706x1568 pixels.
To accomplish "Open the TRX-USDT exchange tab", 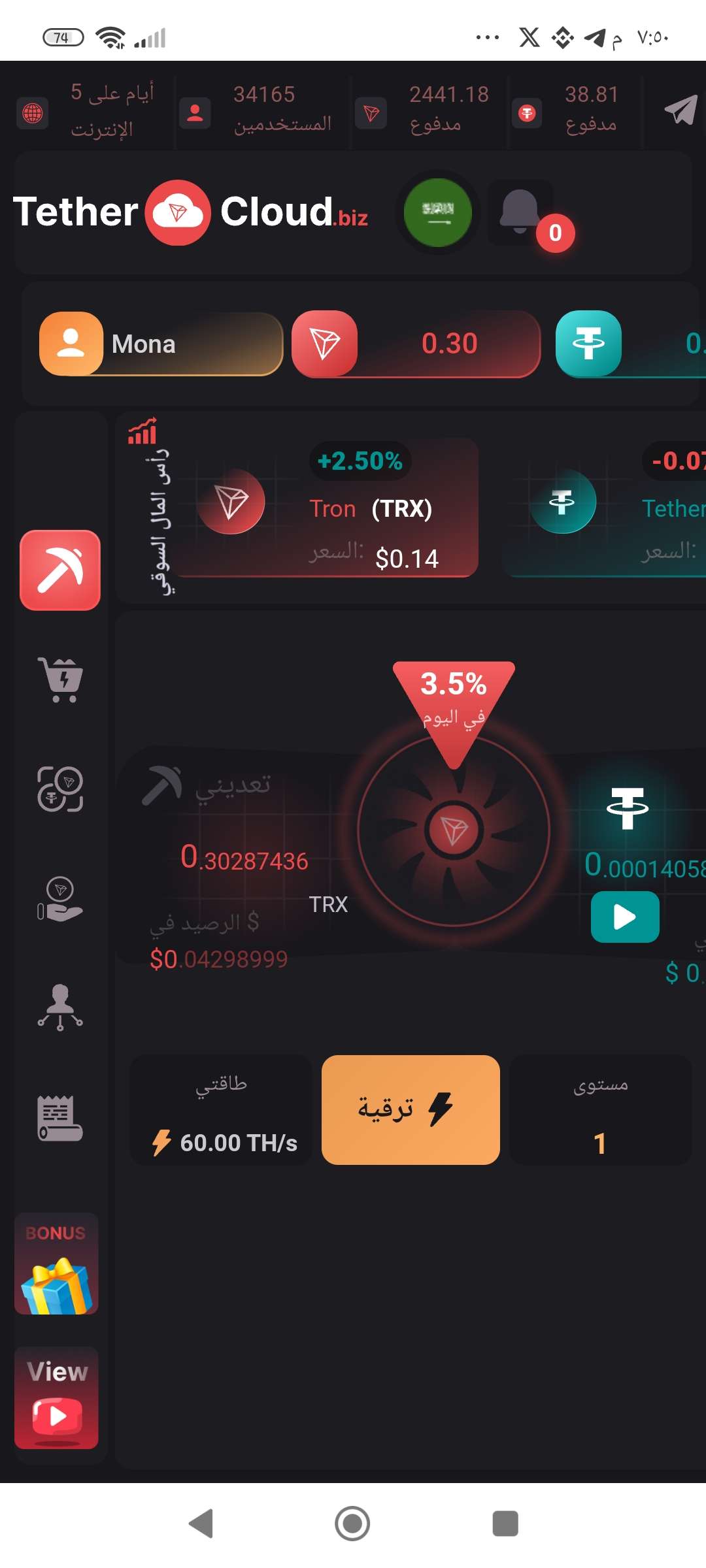I will click(x=60, y=789).
